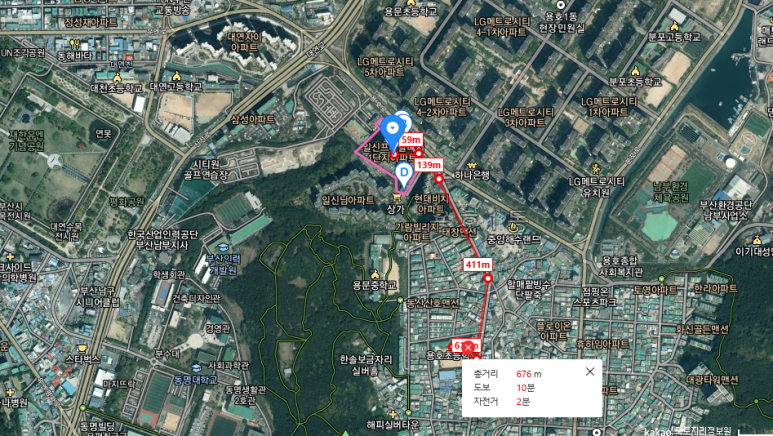
Task: Delete the measured route with red X
Action: 468,346
